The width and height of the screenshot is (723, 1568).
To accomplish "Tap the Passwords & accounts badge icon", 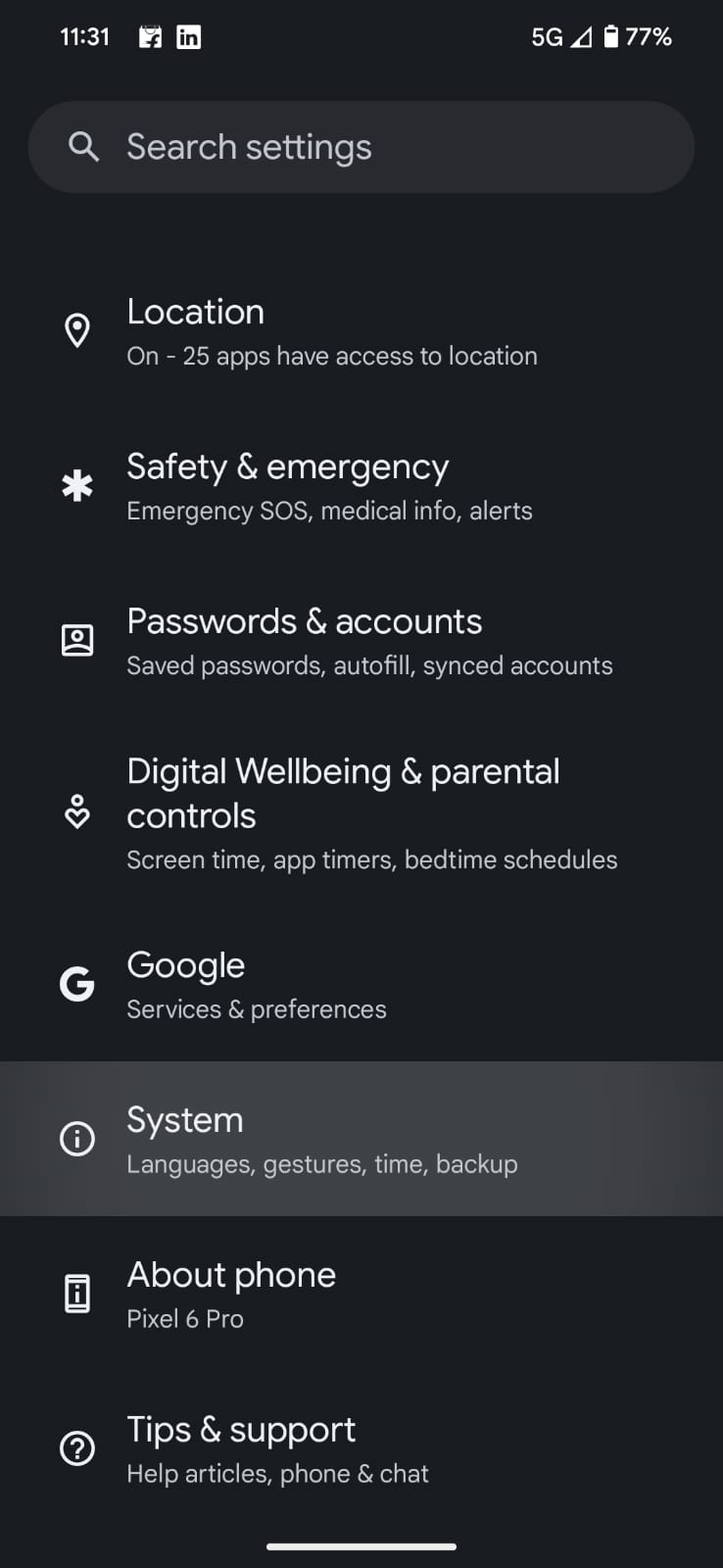I will (77, 639).
